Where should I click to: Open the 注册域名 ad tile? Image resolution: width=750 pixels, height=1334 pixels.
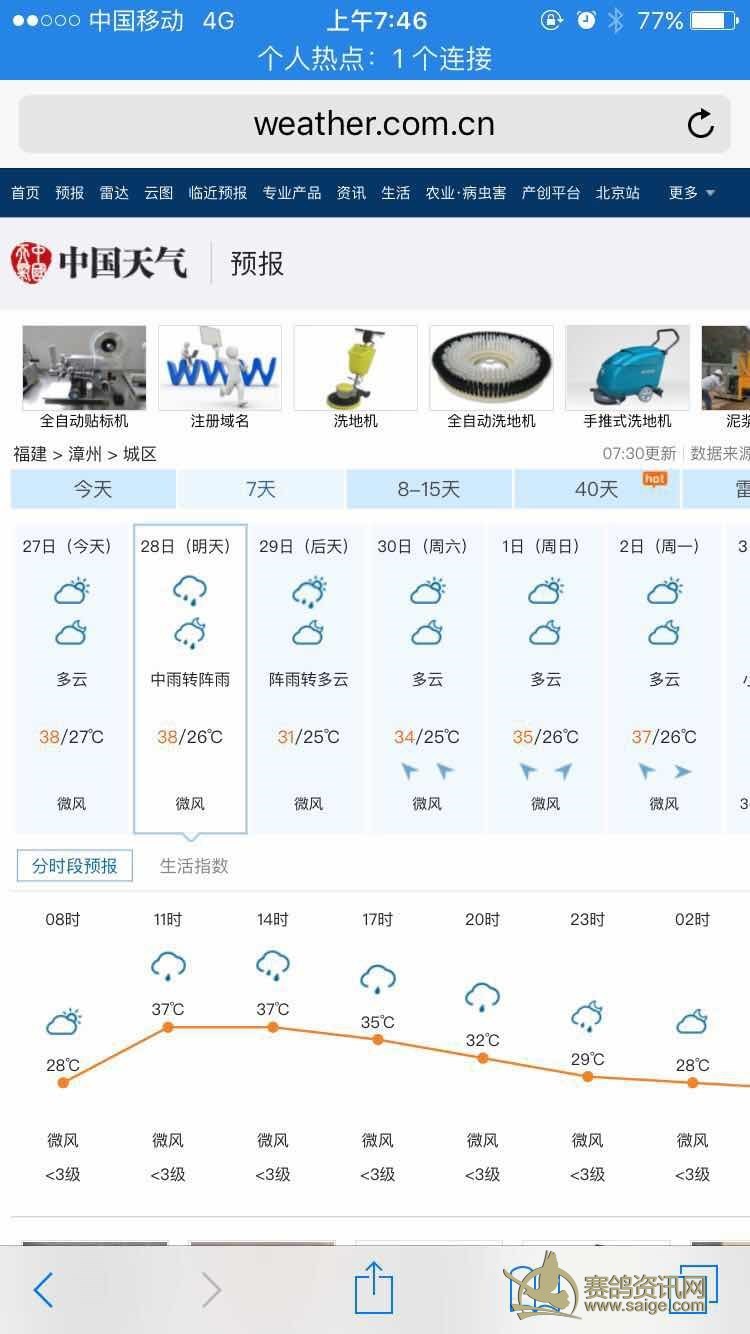click(219, 377)
